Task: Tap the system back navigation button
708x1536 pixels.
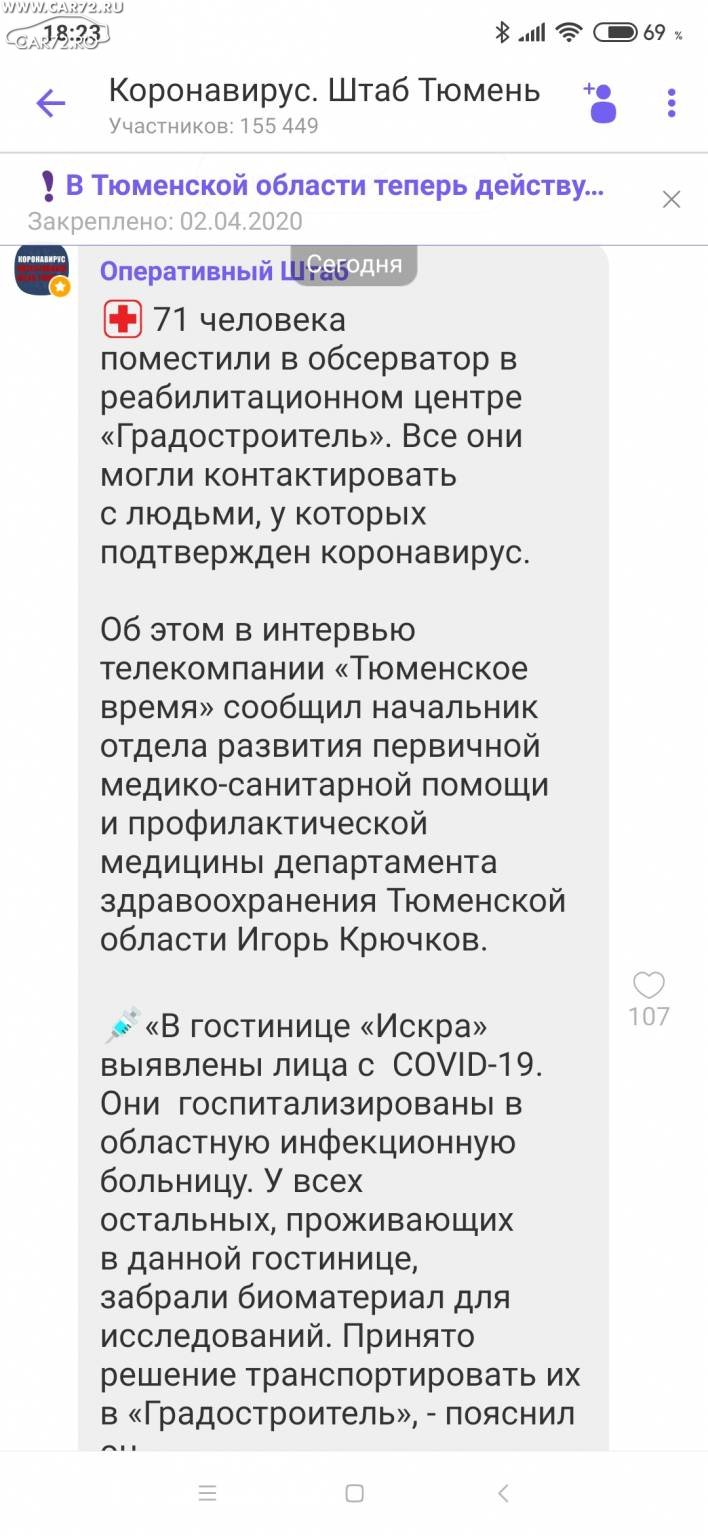Action: click(x=503, y=1494)
